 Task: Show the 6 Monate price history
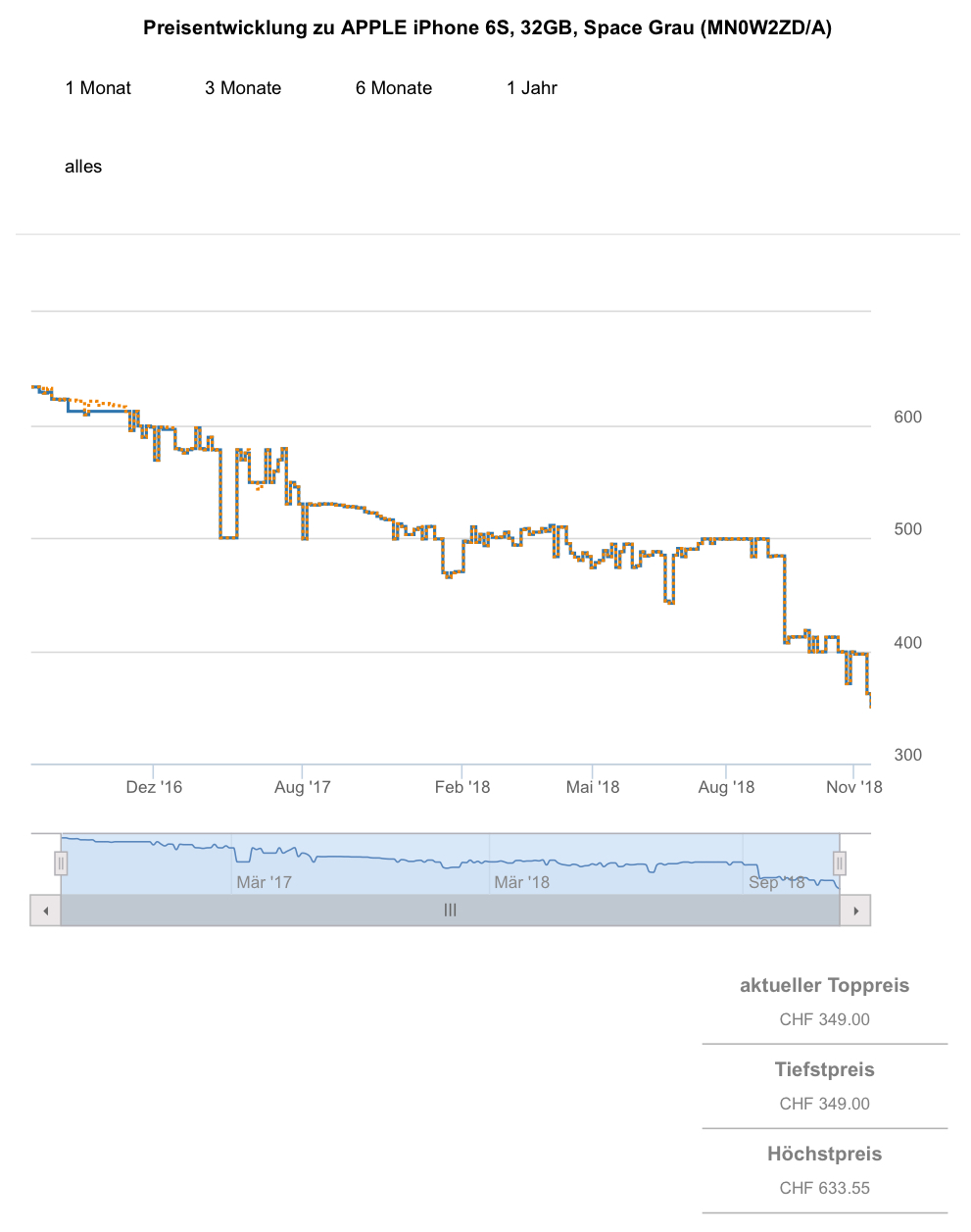pos(394,88)
